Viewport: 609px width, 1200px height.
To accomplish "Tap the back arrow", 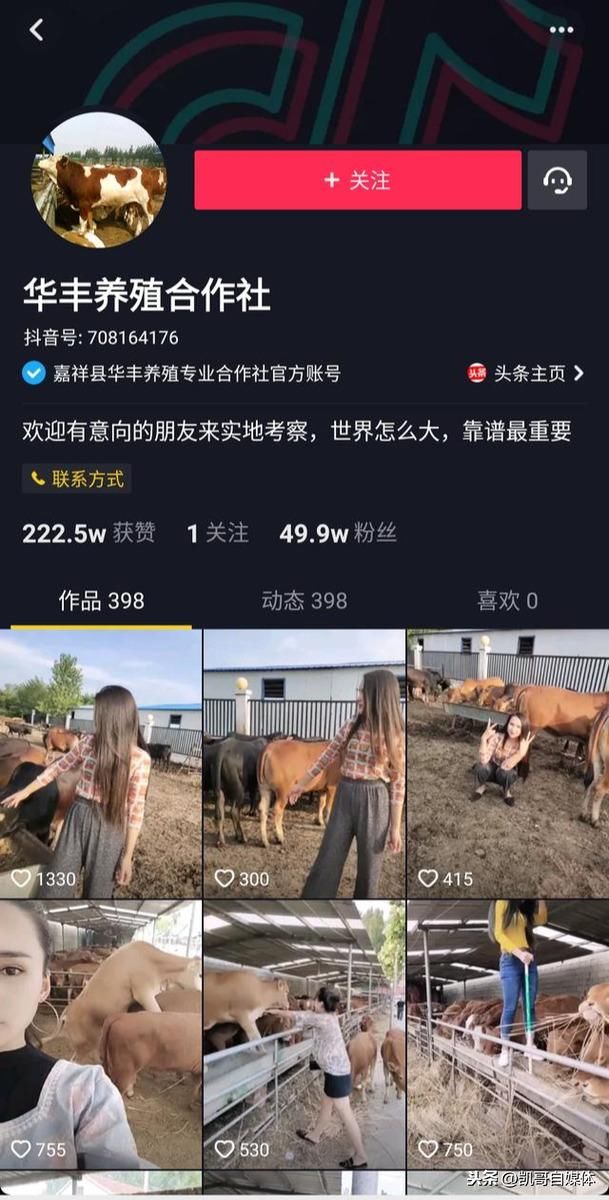I will click(37, 30).
